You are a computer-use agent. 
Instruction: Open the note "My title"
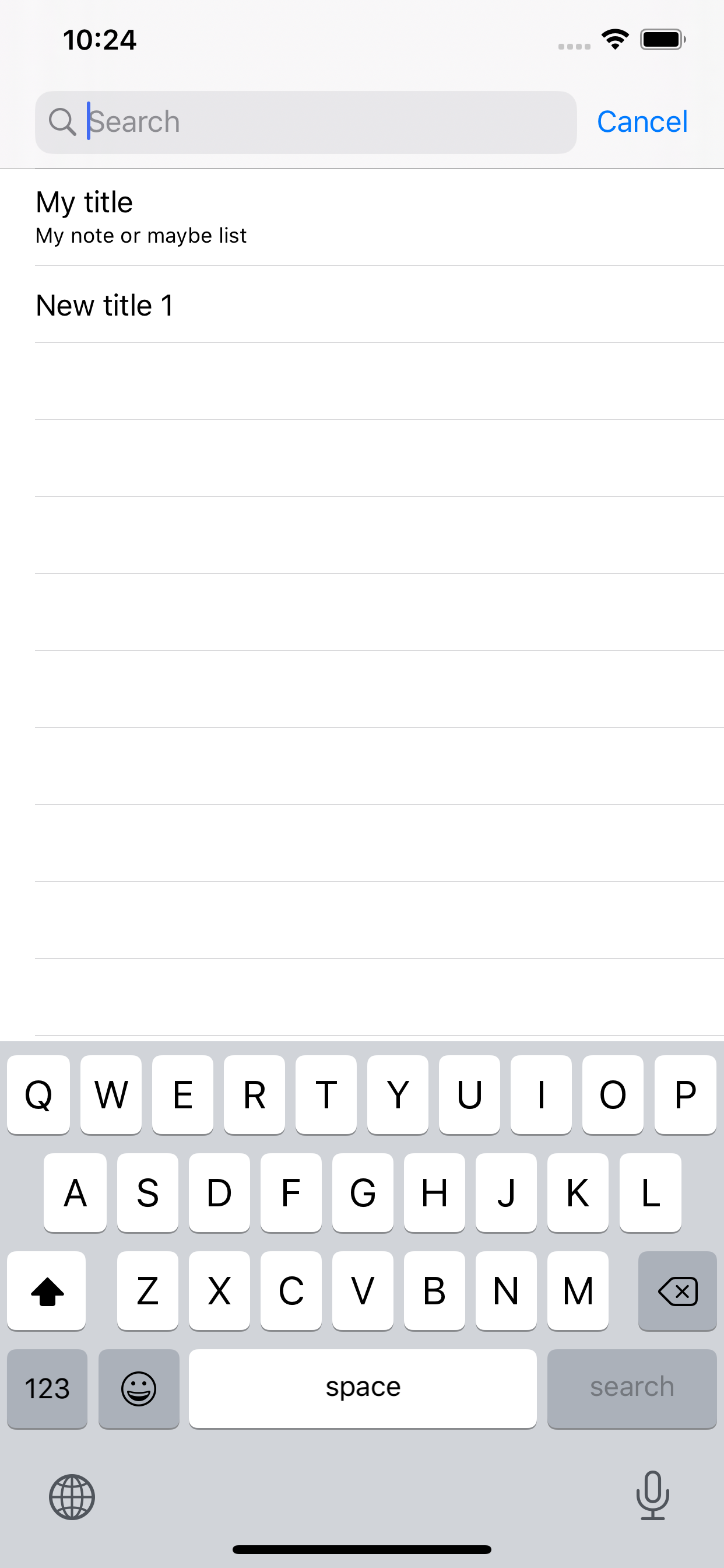[362, 218]
